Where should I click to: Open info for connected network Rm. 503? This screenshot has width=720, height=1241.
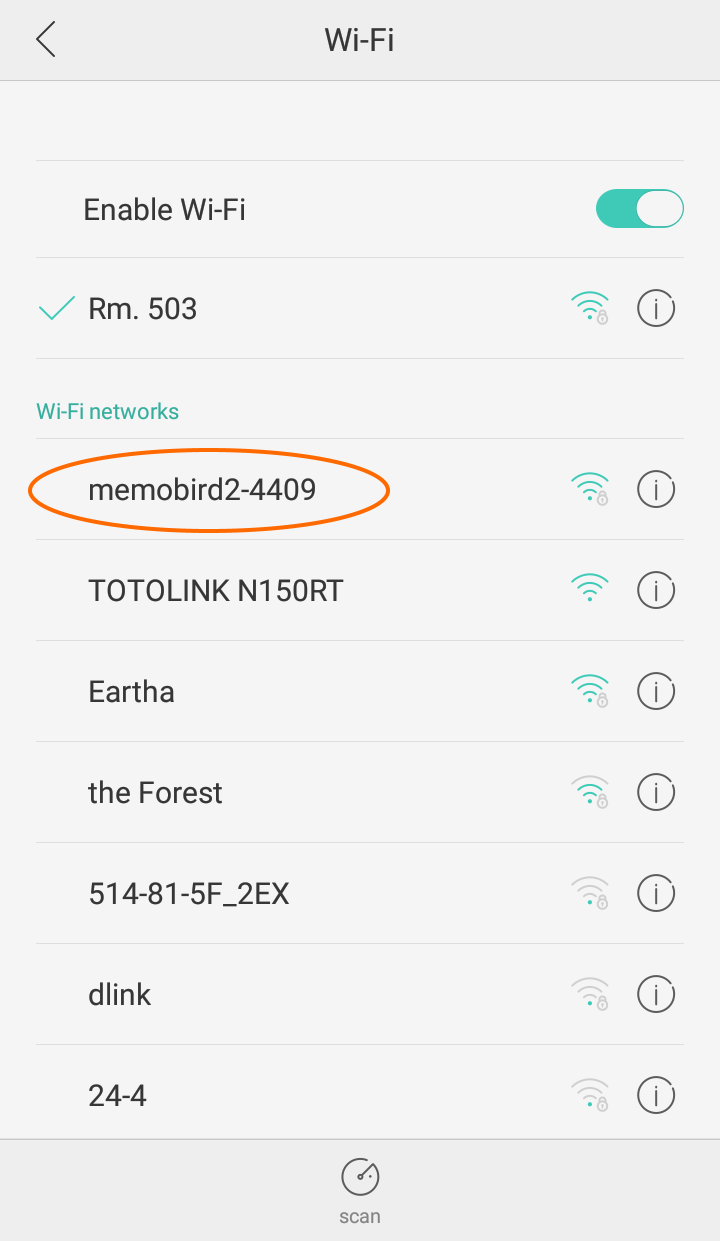click(x=656, y=309)
